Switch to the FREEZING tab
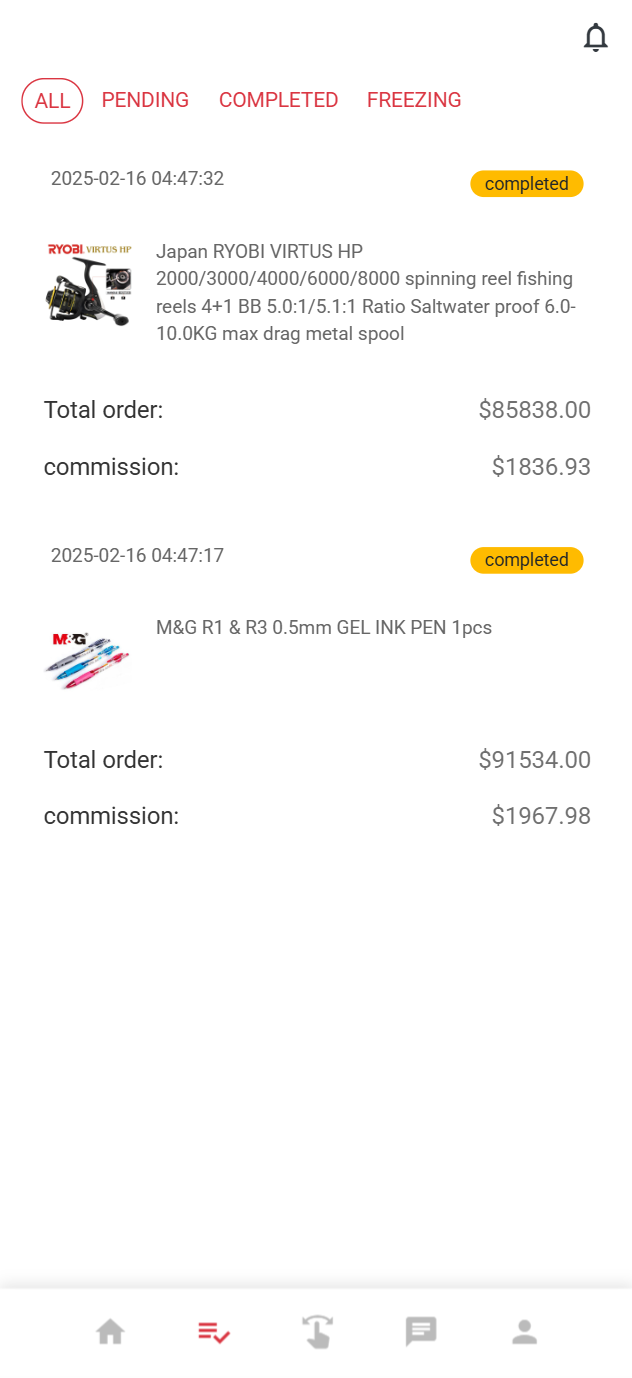Viewport: 632px width, 1378px height. pyautogui.click(x=414, y=100)
